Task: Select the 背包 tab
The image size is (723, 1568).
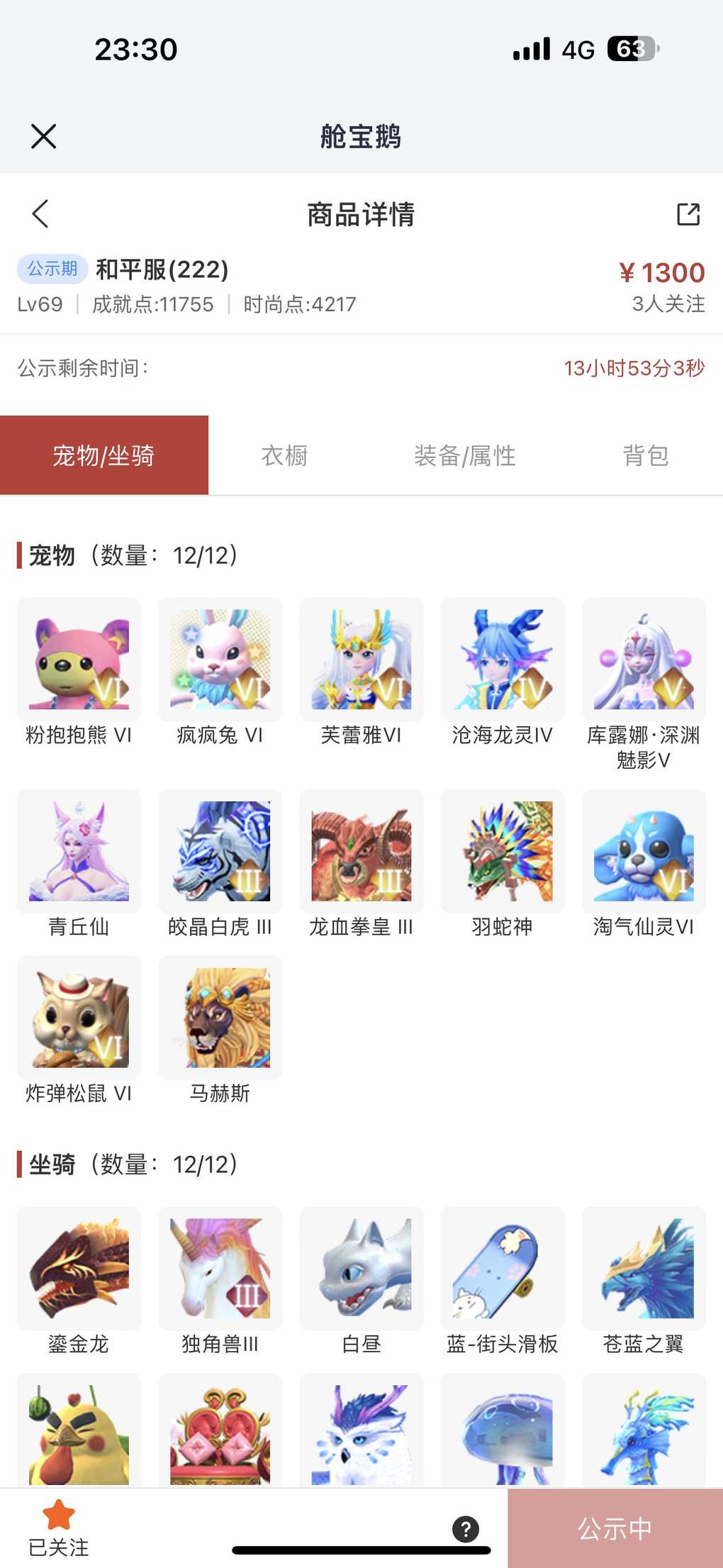Action: tap(645, 456)
